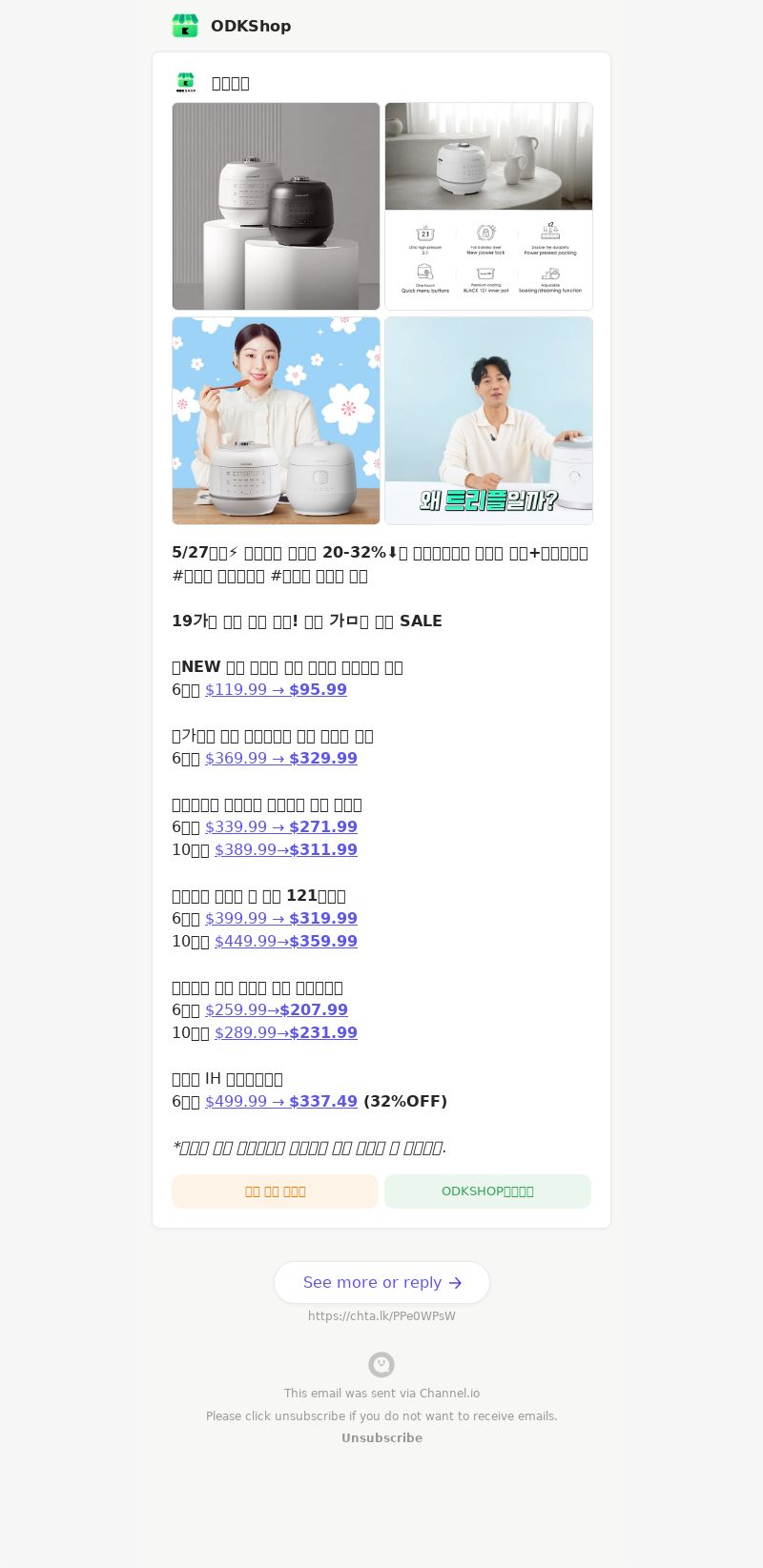
Task: View the cherry blossom promo image
Action: pyautogui.click(x=276, y=420)
